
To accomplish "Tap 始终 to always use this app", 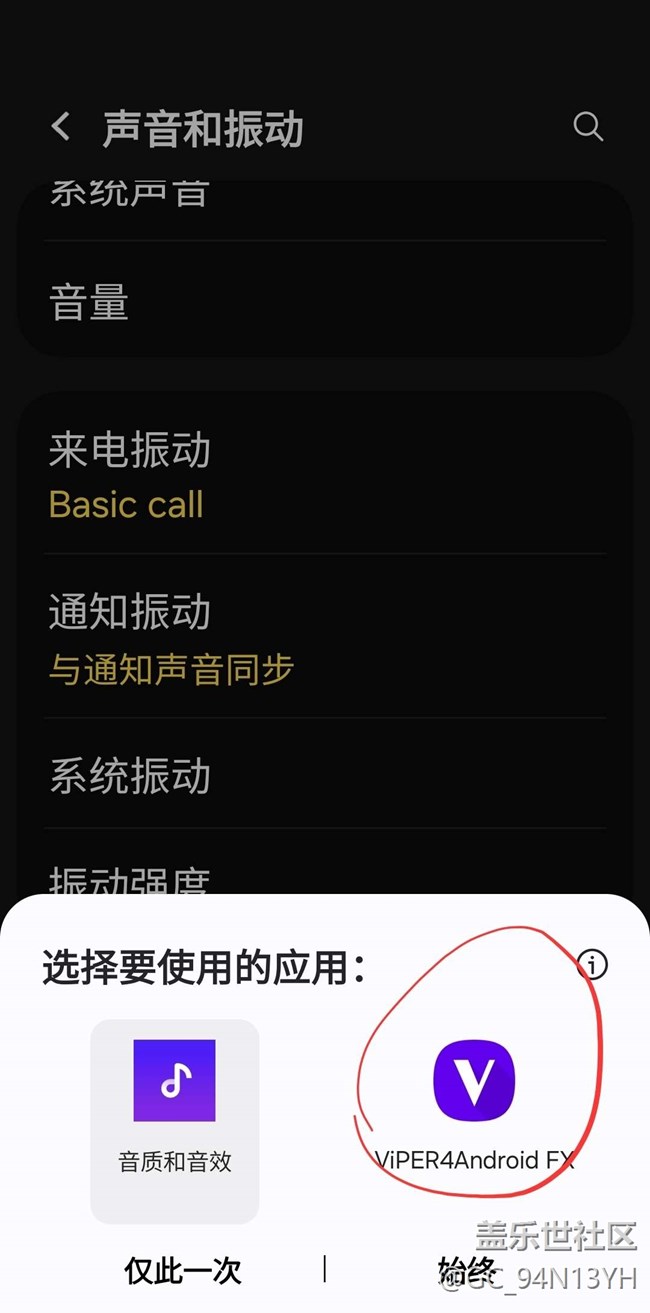I will click(468, 1270).
